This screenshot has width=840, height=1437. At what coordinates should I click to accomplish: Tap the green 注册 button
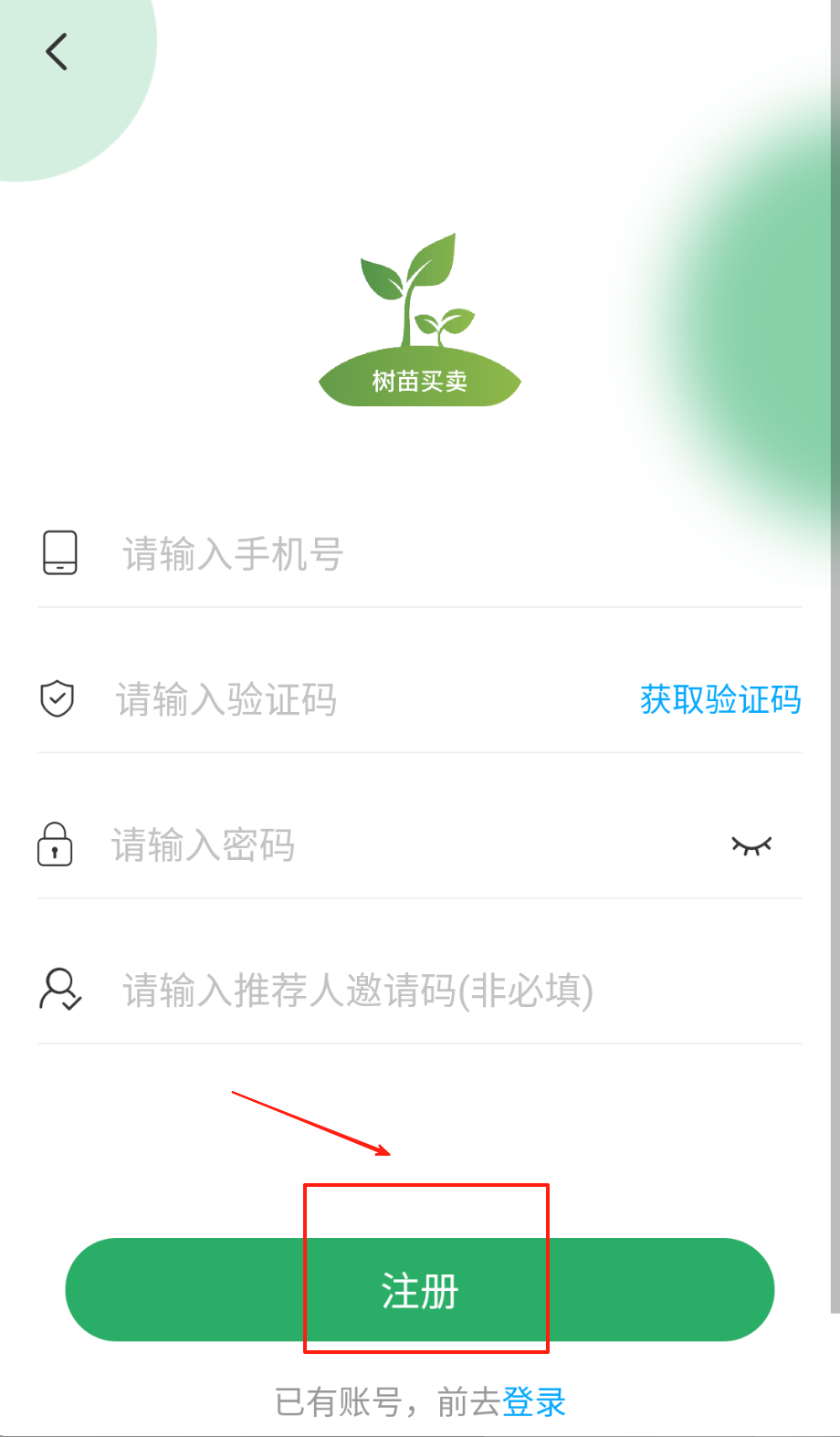click(420, 1290)
